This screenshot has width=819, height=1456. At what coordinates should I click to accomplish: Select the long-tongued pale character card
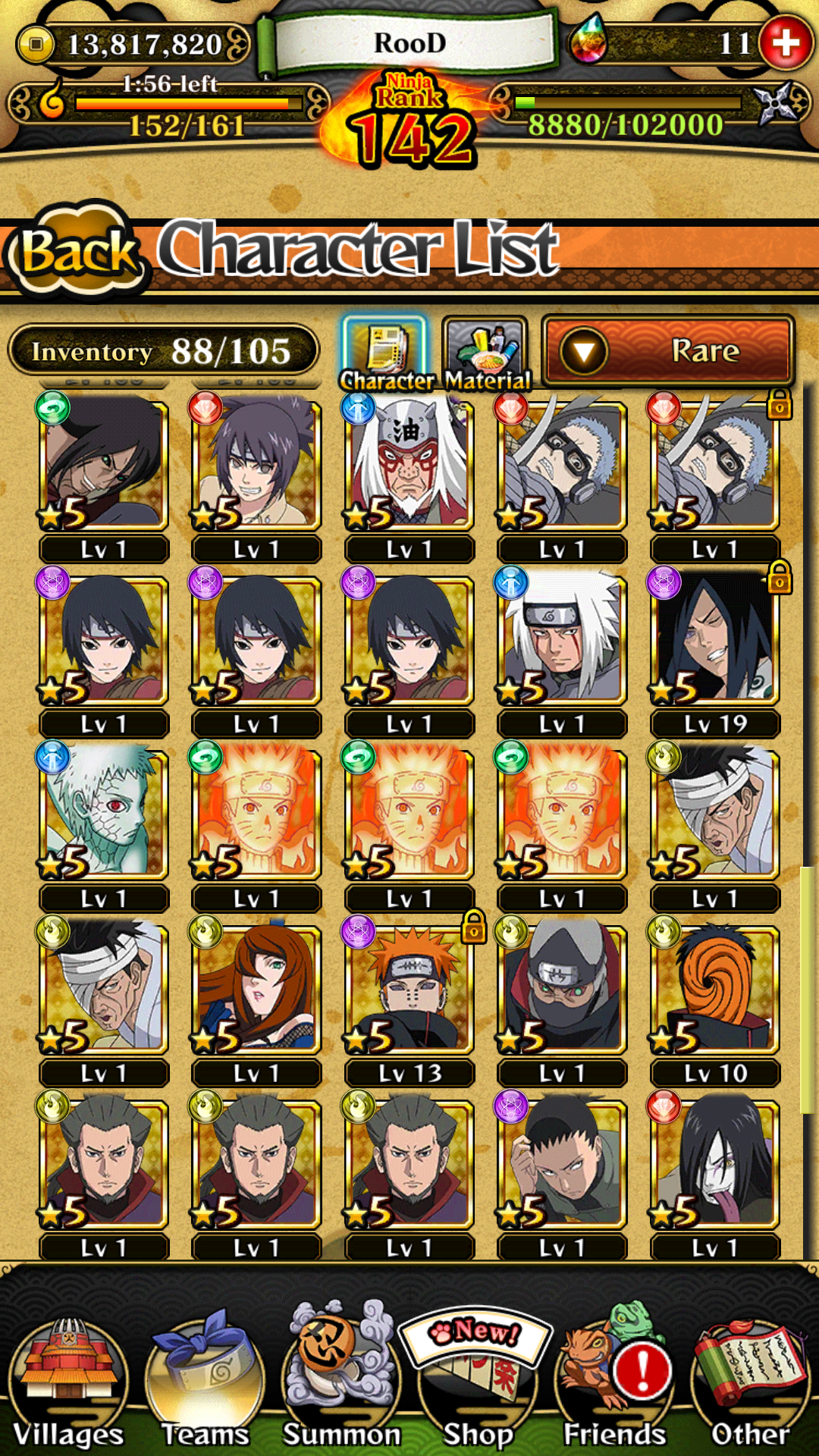(714, 1174)
